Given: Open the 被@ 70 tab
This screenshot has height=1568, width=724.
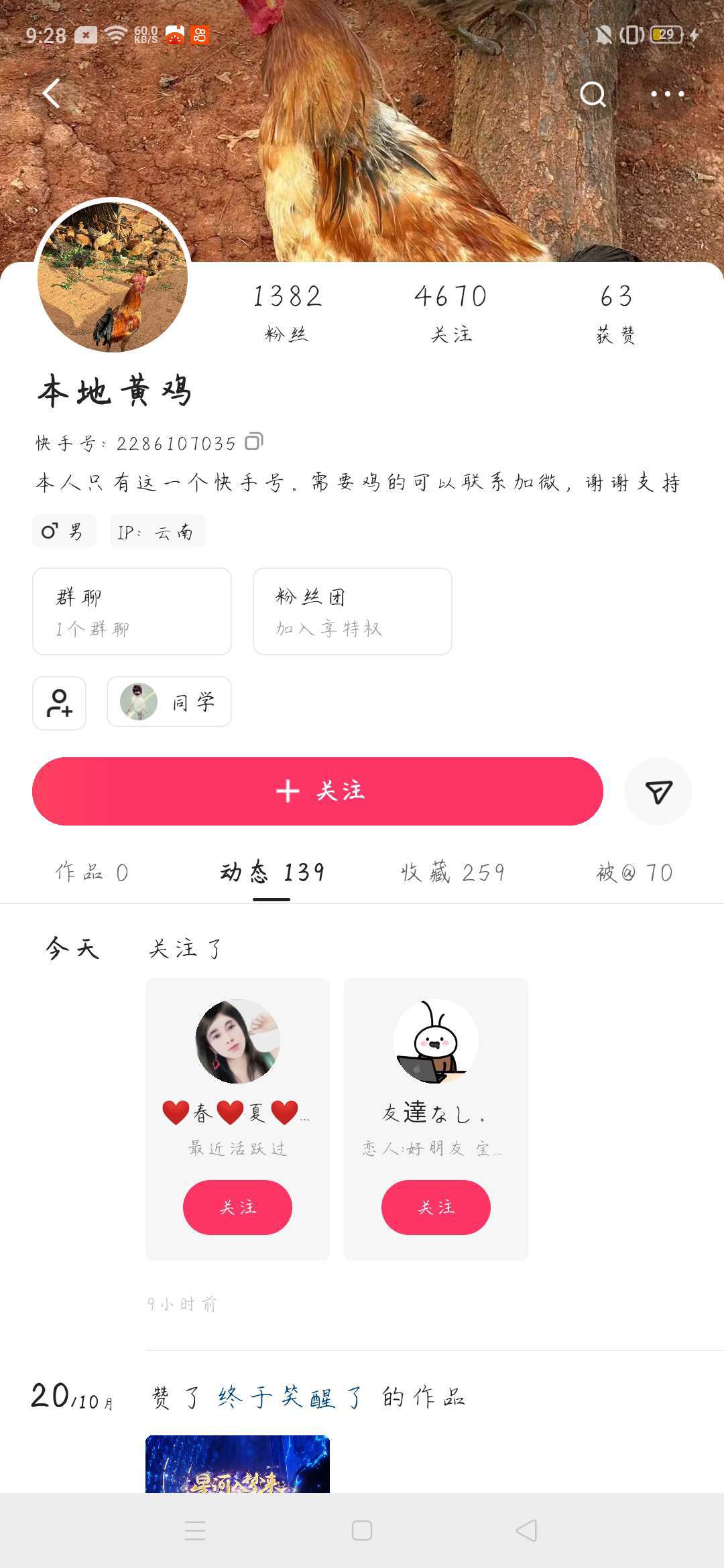Looking at the screenshot, I should click(633, 872).
